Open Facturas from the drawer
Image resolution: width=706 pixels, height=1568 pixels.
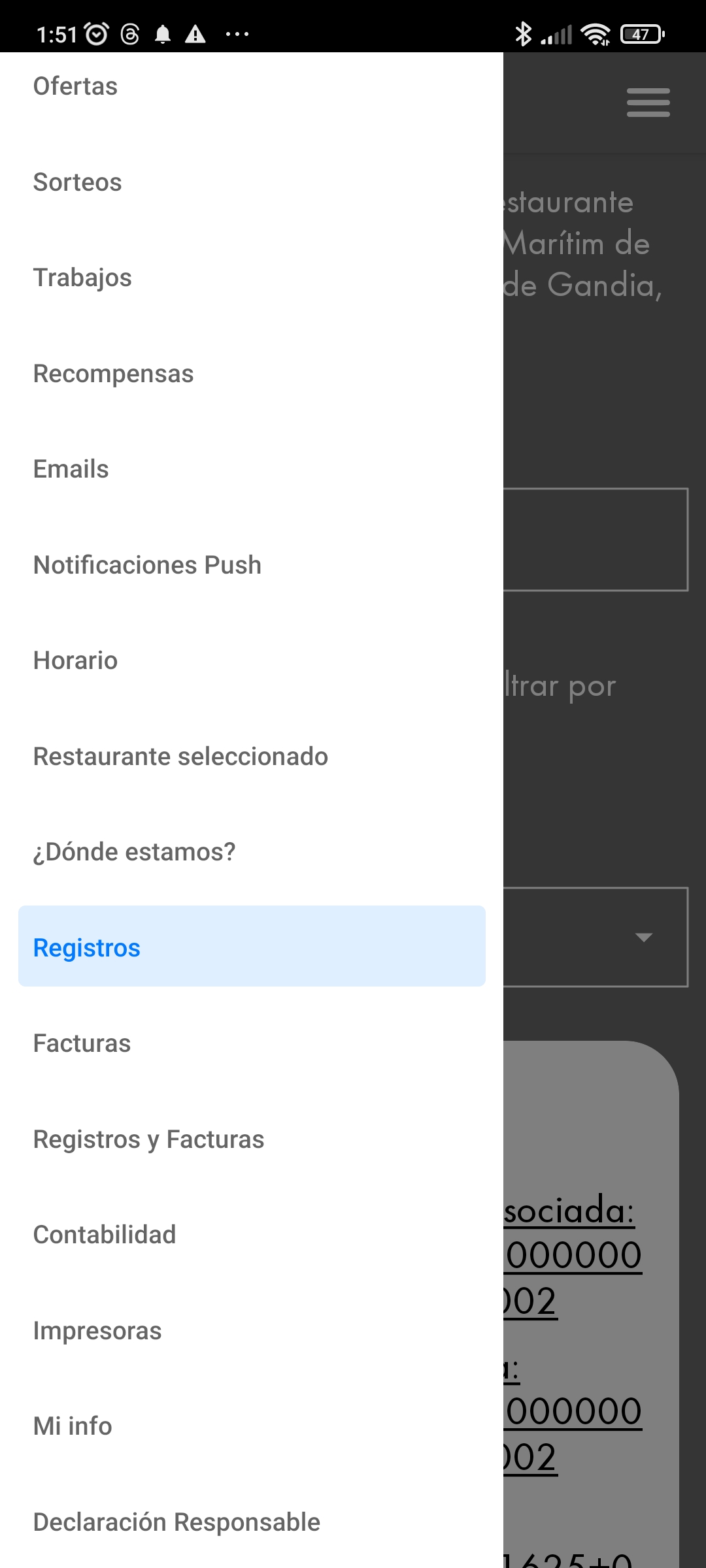tap(82, 1043)
